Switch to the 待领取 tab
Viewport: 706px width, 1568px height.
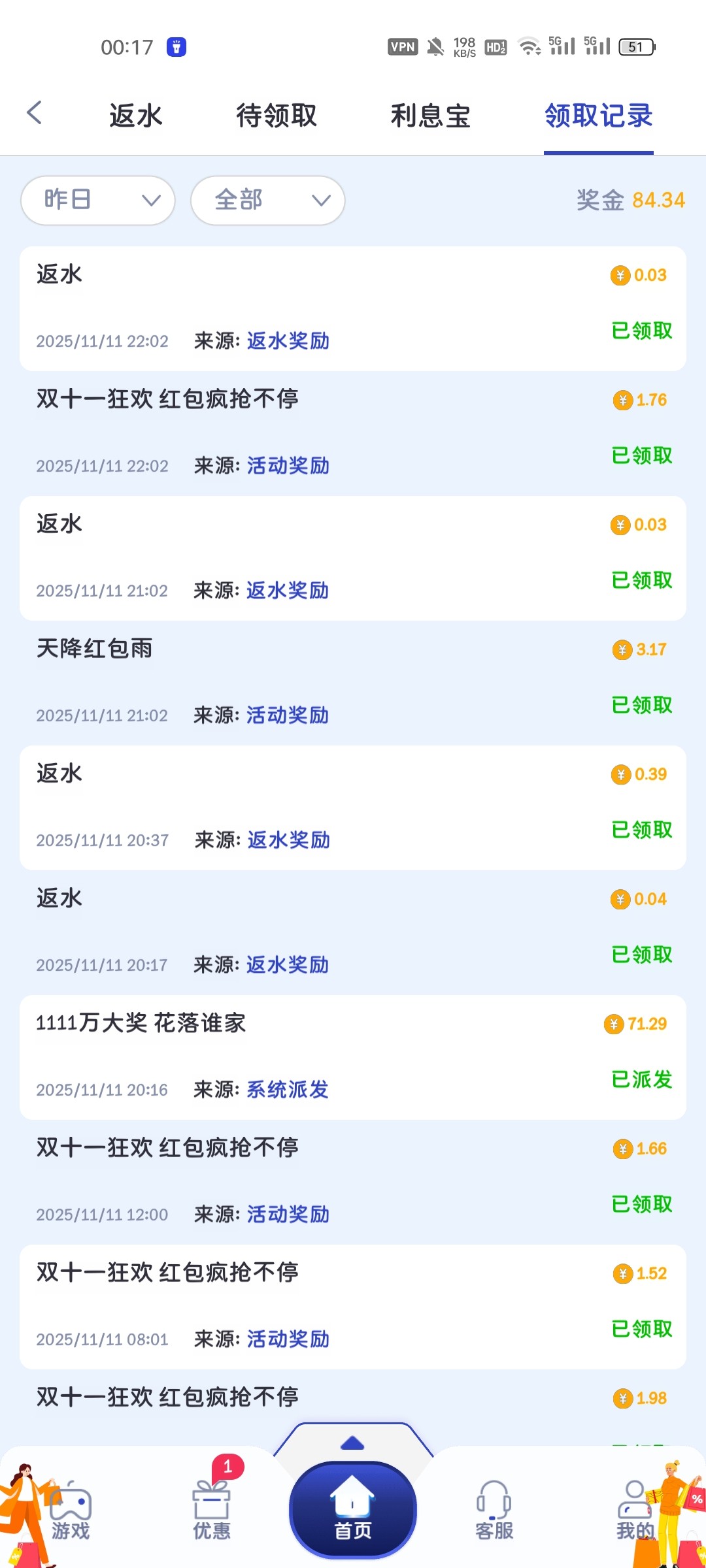277,114
